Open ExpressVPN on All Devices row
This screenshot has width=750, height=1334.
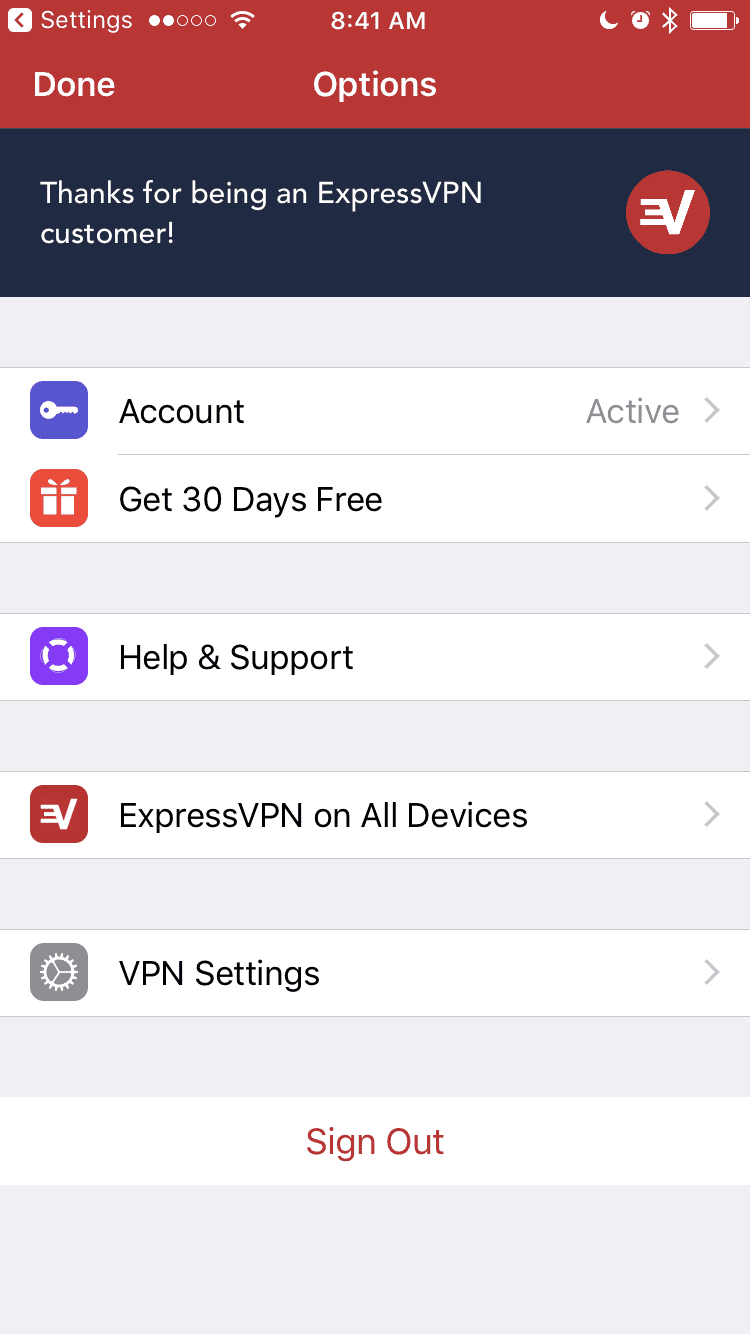[x=323, y=814]
